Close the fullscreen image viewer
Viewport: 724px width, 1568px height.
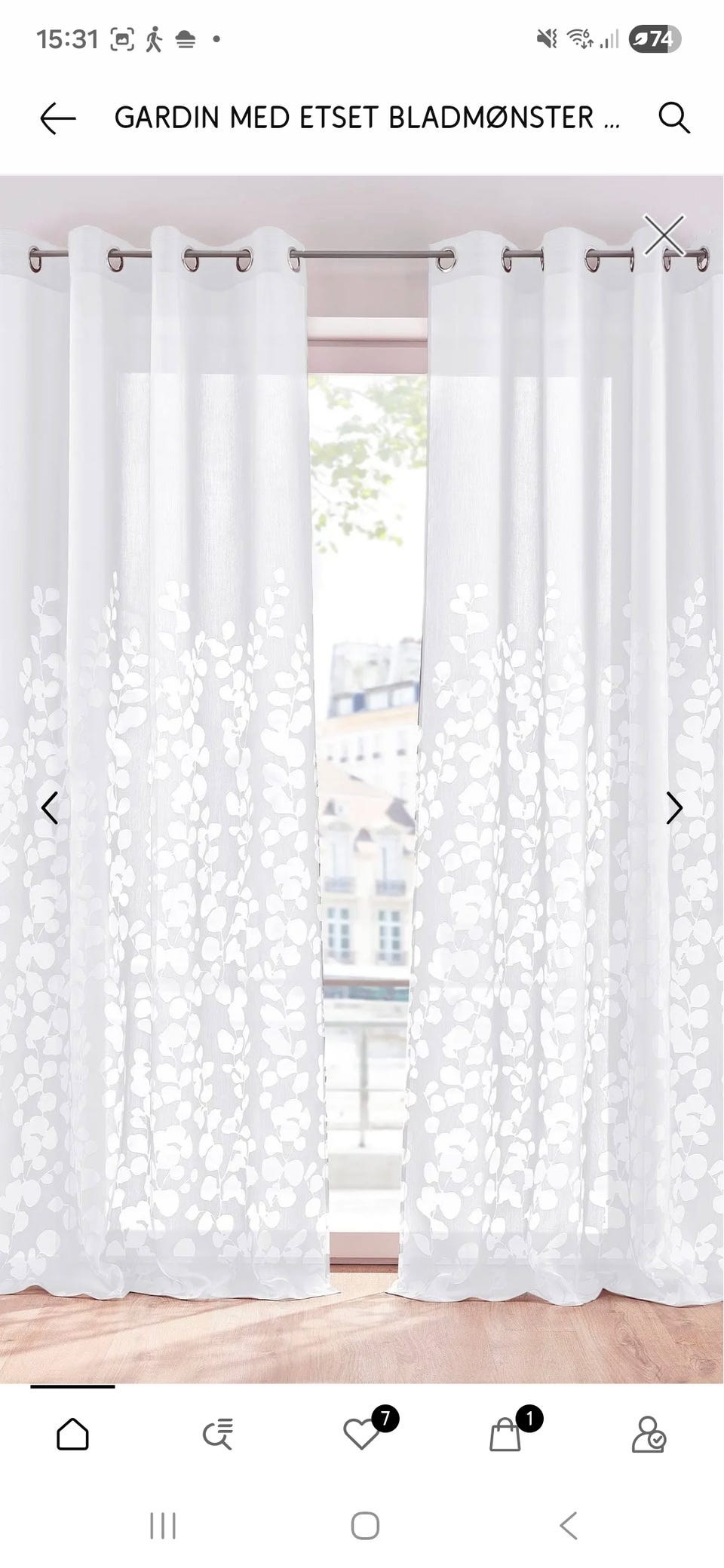pyautogui.click(x=664, y=235)
